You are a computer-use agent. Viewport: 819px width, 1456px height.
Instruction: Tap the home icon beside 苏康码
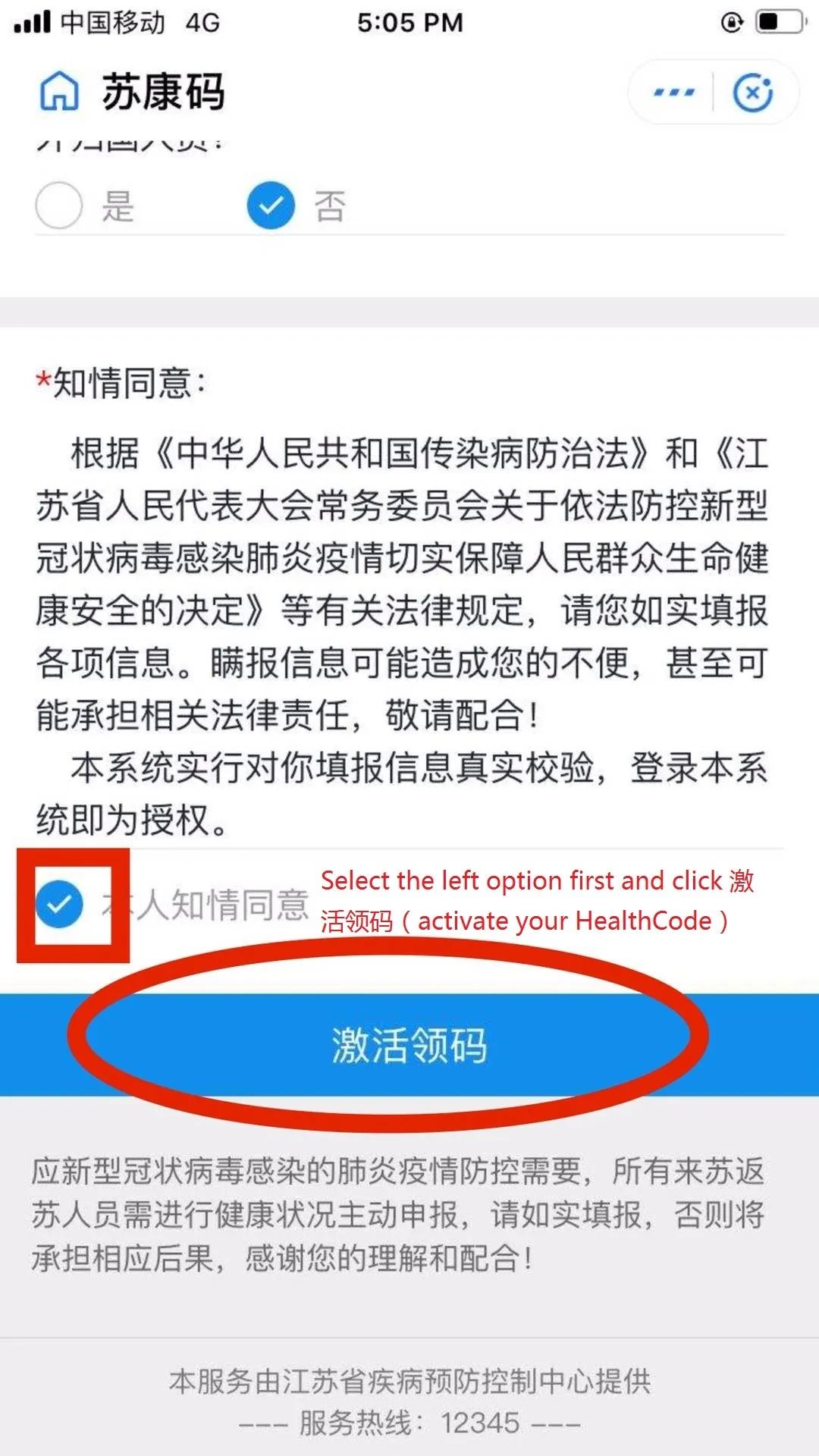tap(59, 92)
